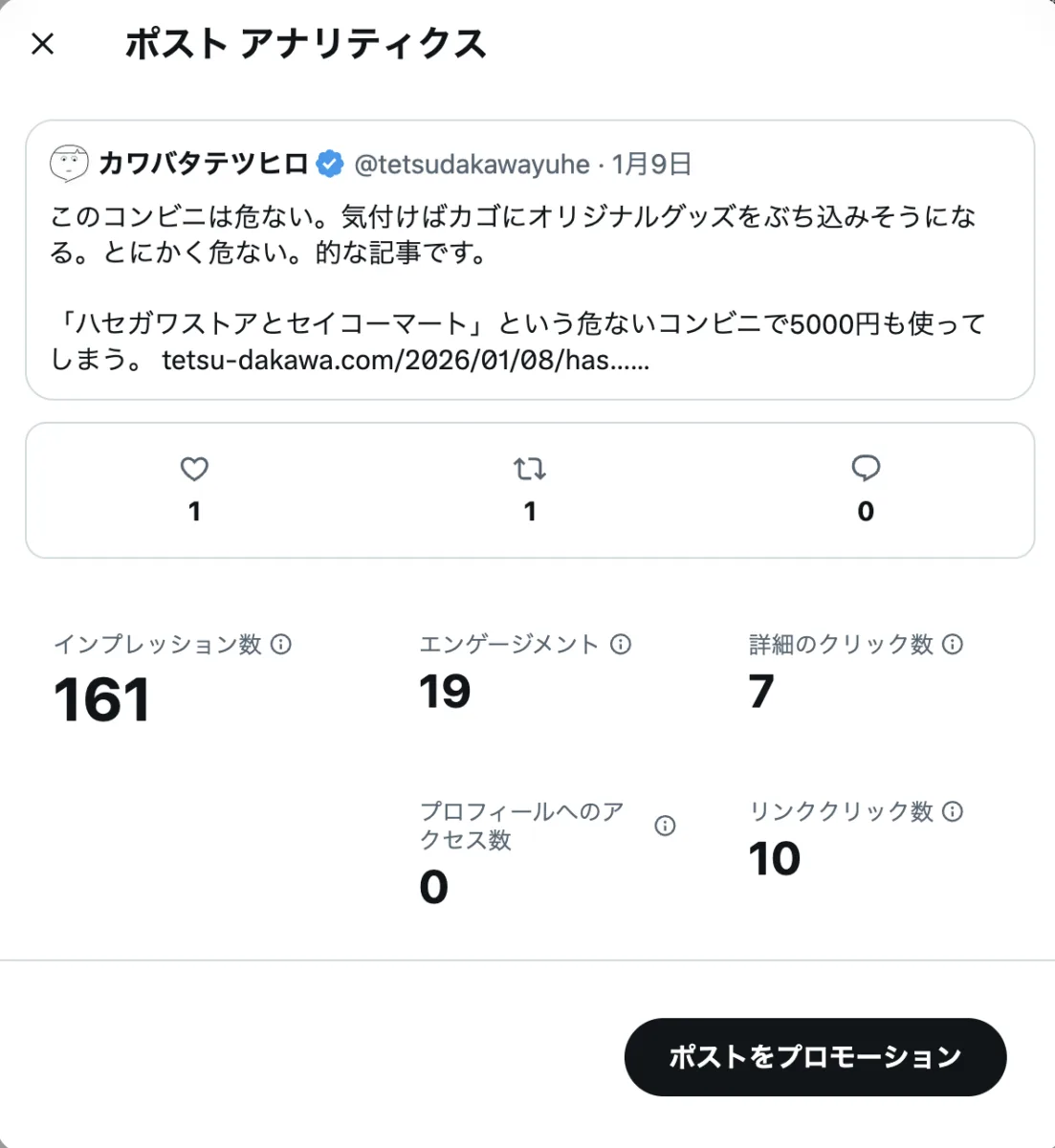Show info for インプレッション数
This screenshot has height=1148, width=1055.
pos(281,645)
